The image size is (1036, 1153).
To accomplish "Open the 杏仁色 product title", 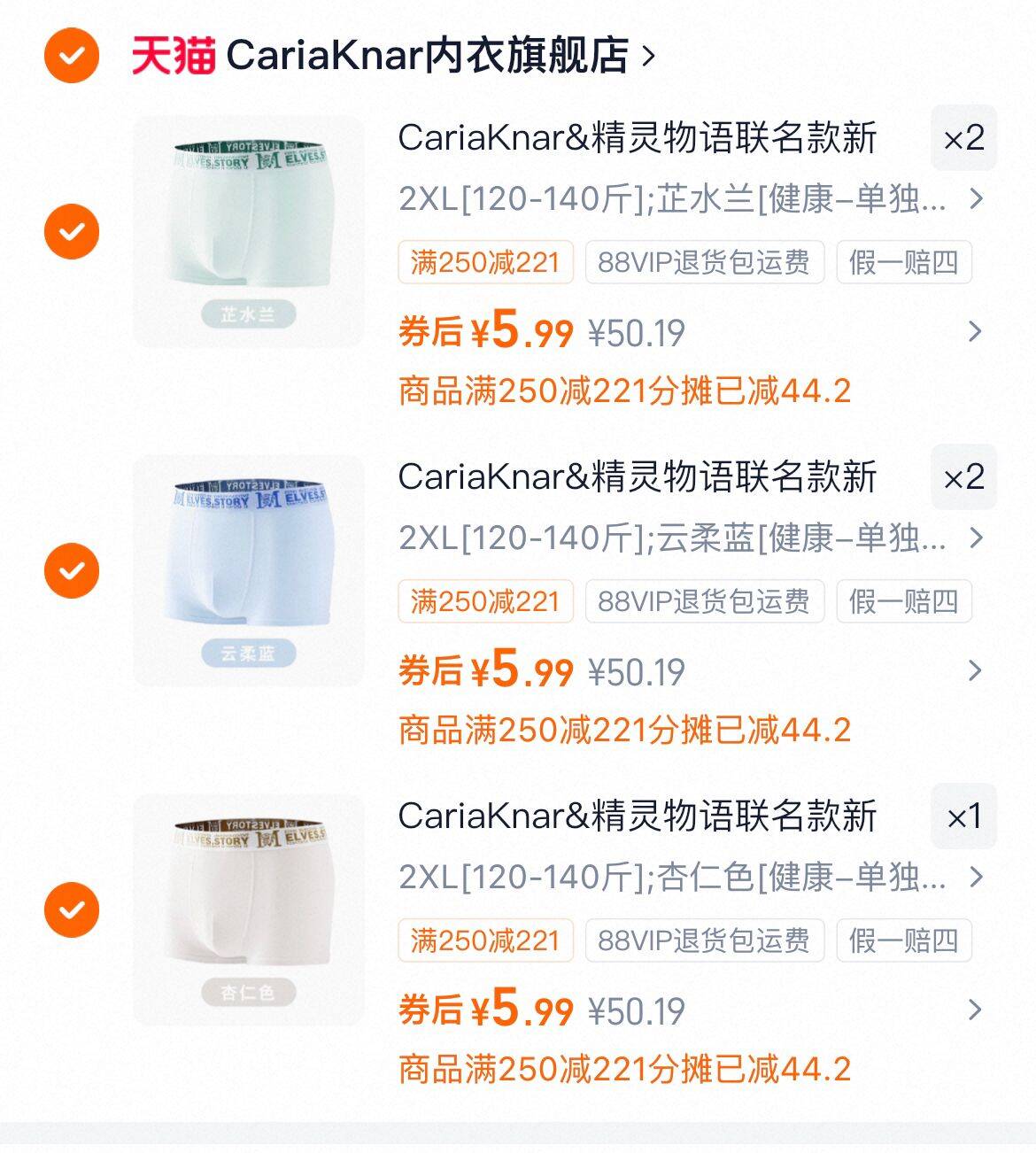I will pyautogui.click(x=637, y=816).
